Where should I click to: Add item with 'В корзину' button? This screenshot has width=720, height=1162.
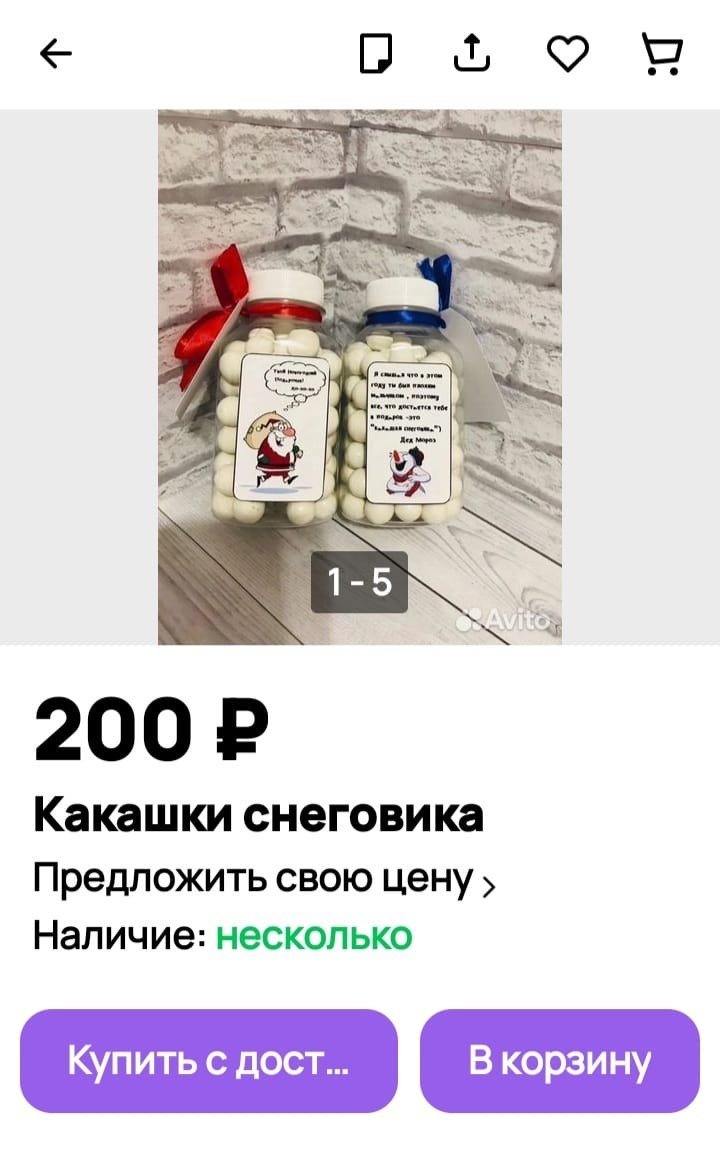560,1060
